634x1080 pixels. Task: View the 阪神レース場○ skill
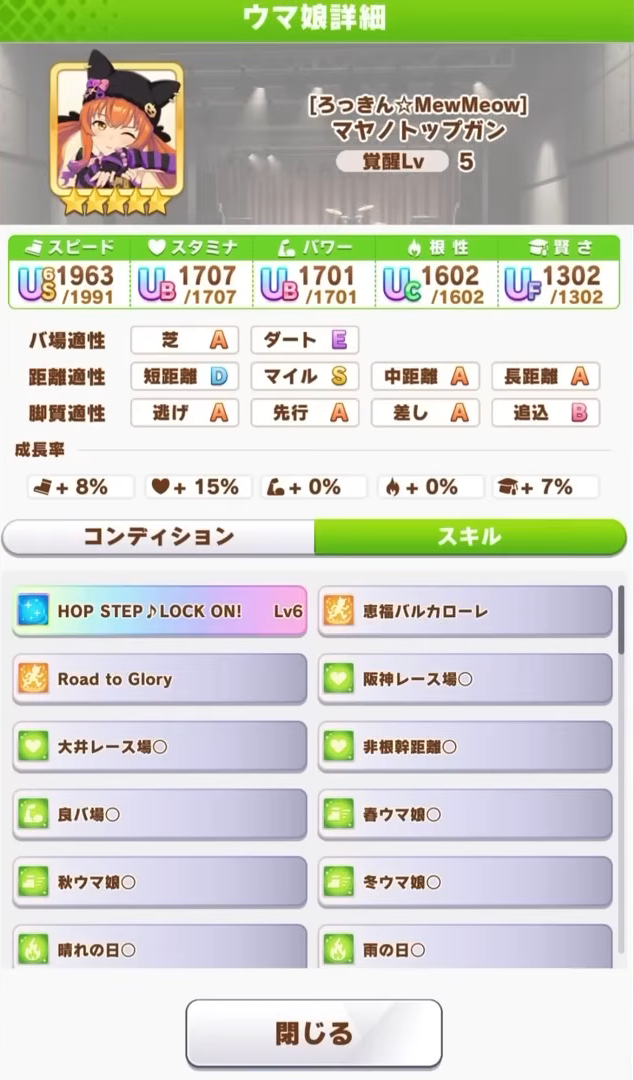tap(465, 678)
